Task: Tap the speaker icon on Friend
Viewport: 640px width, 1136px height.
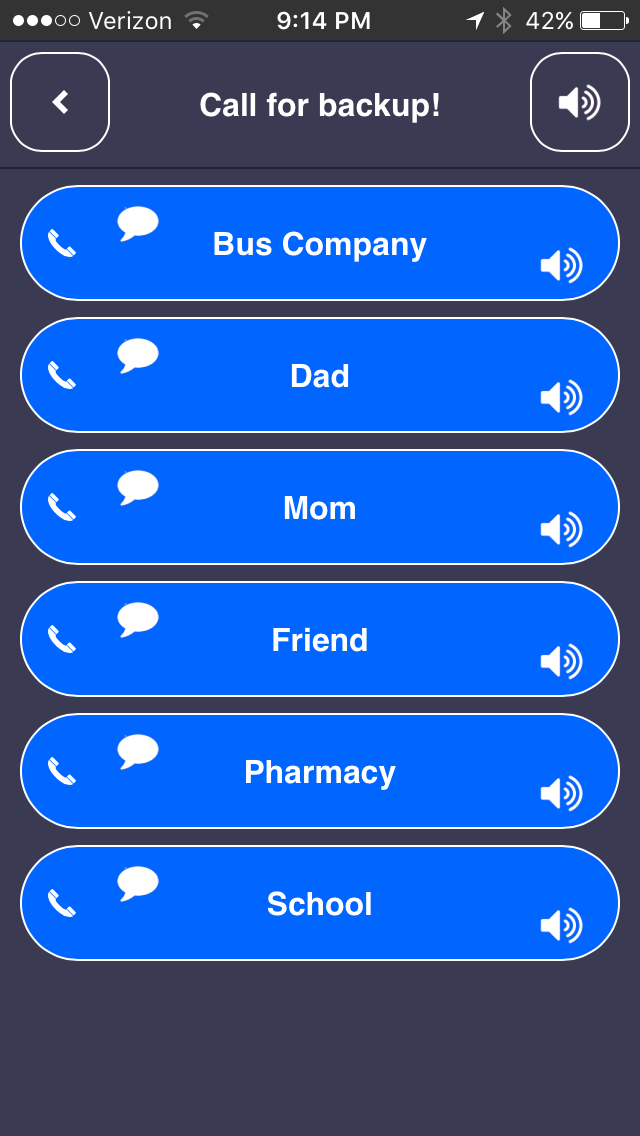Action: point(561,661)
